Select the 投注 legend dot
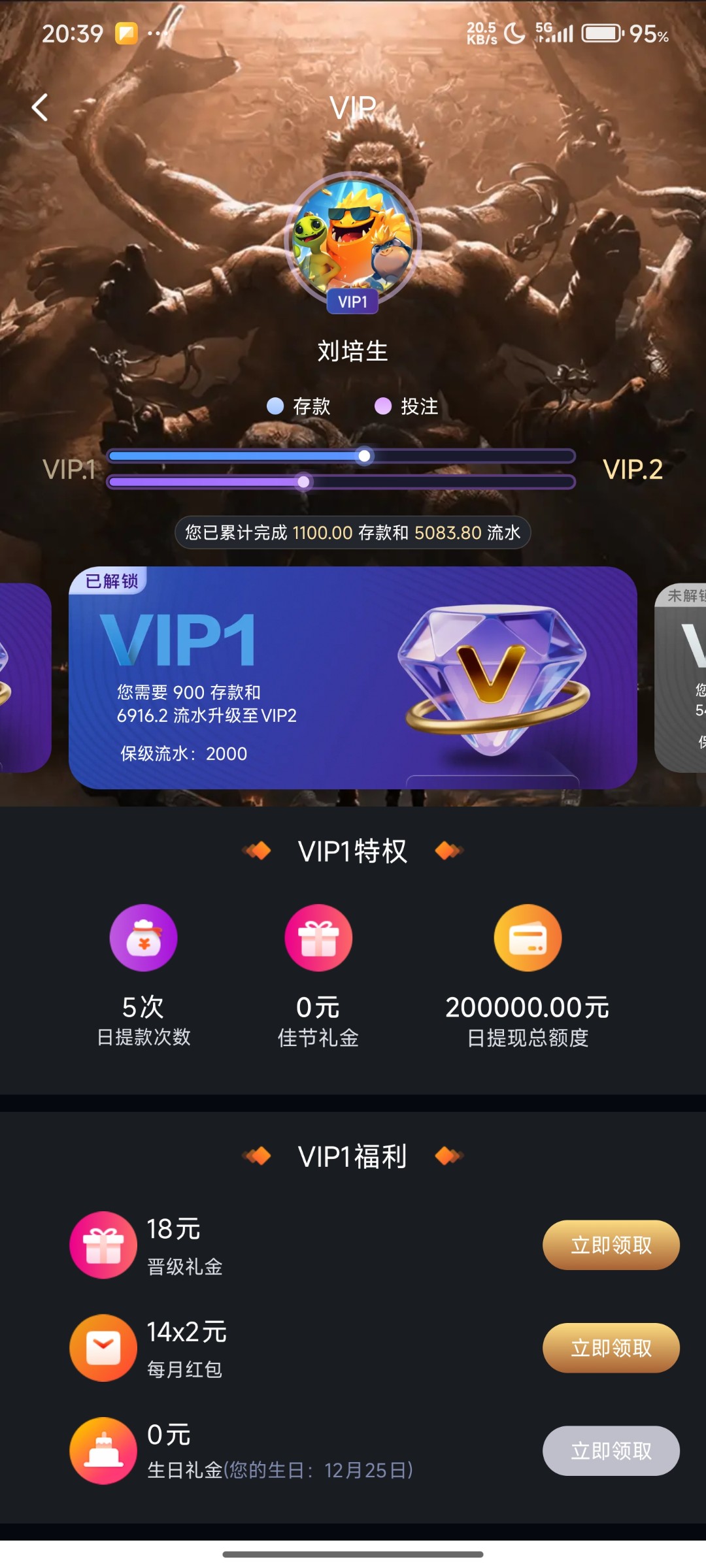706x1568 pixels. click(x=384, y=406)
